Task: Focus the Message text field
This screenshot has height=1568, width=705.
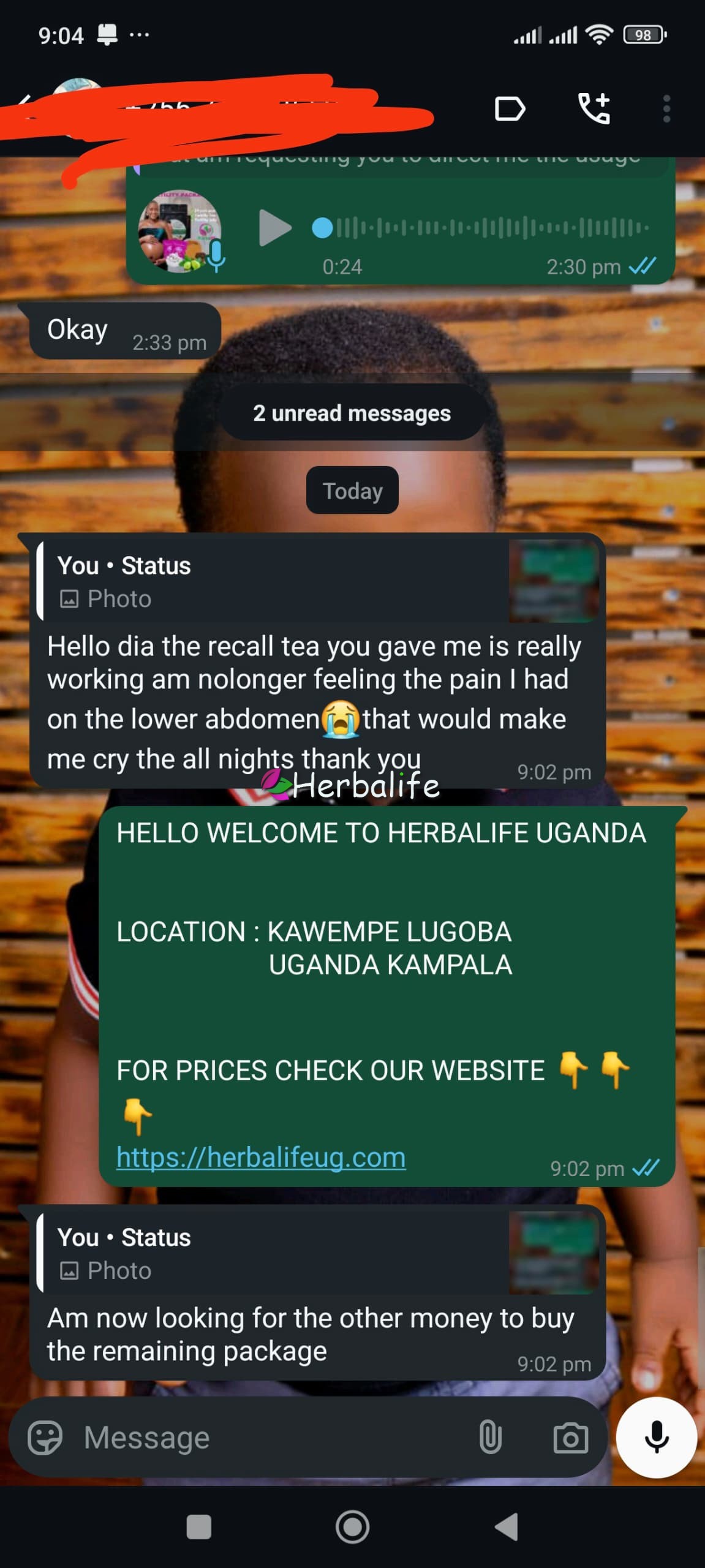Action: pyautogui.click(x=270, y=1438)
